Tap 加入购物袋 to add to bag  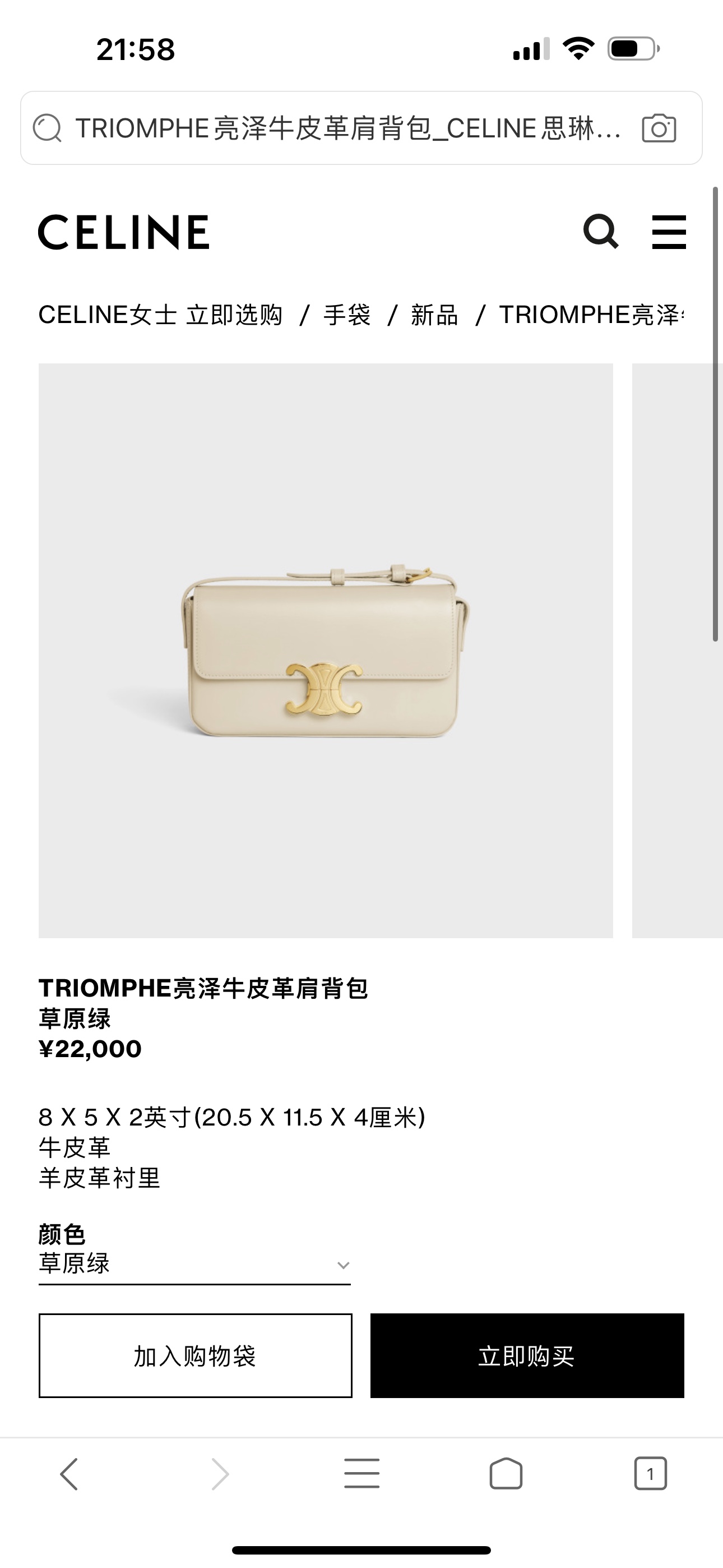196,1355
